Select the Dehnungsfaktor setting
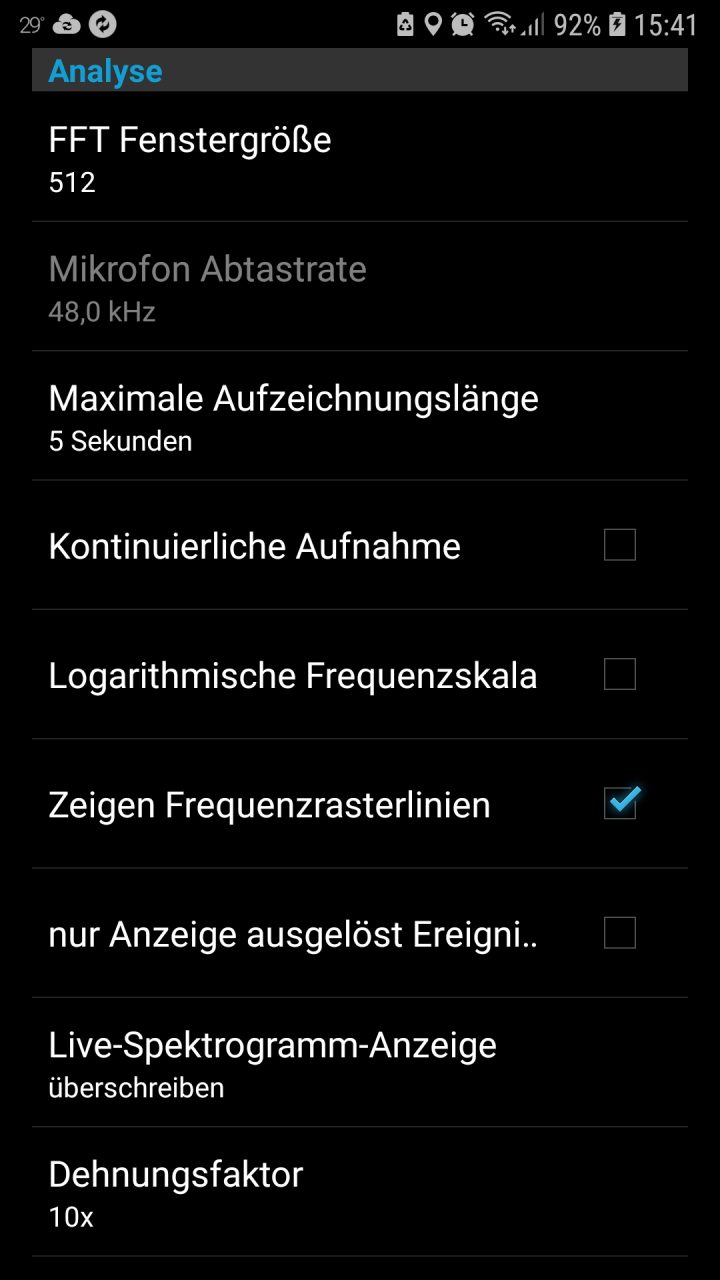This screenshot has height=1280, width=720. click(x=360, y=1192)
